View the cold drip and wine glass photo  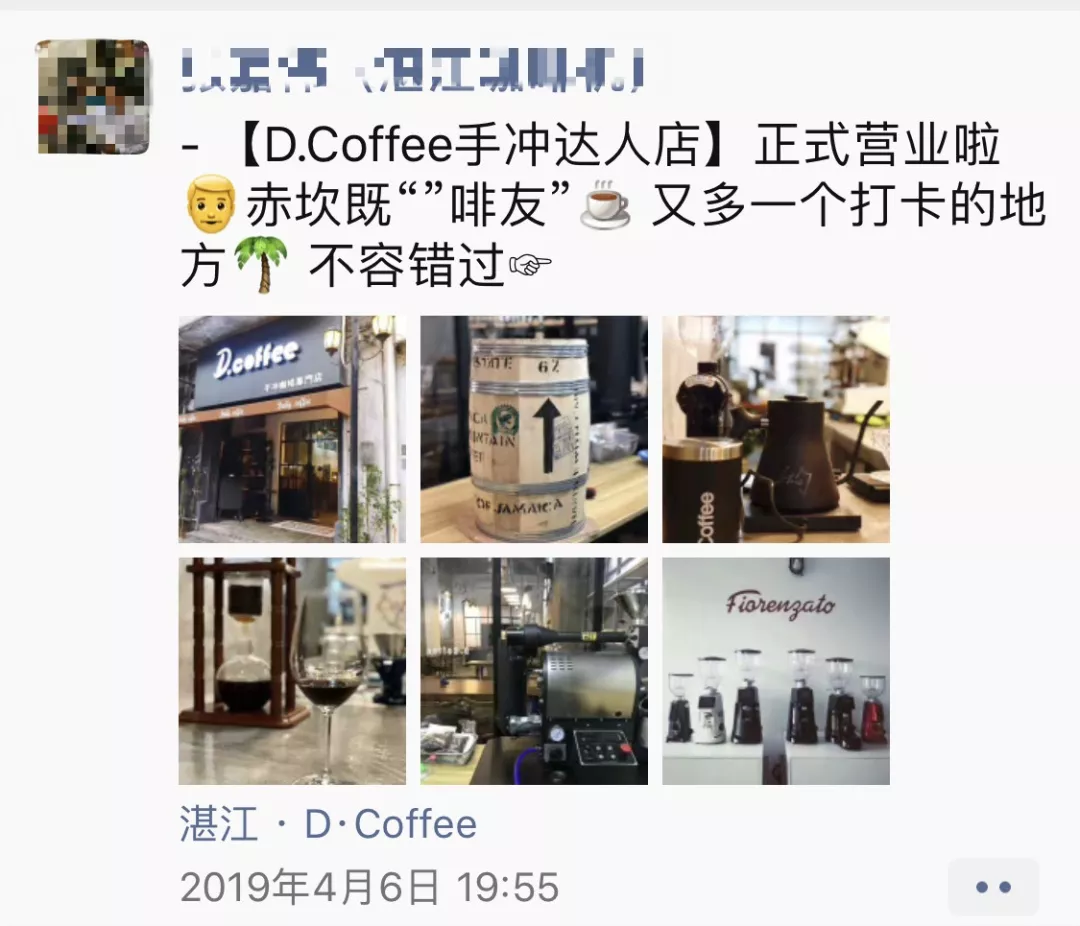[x=292, y=671]
